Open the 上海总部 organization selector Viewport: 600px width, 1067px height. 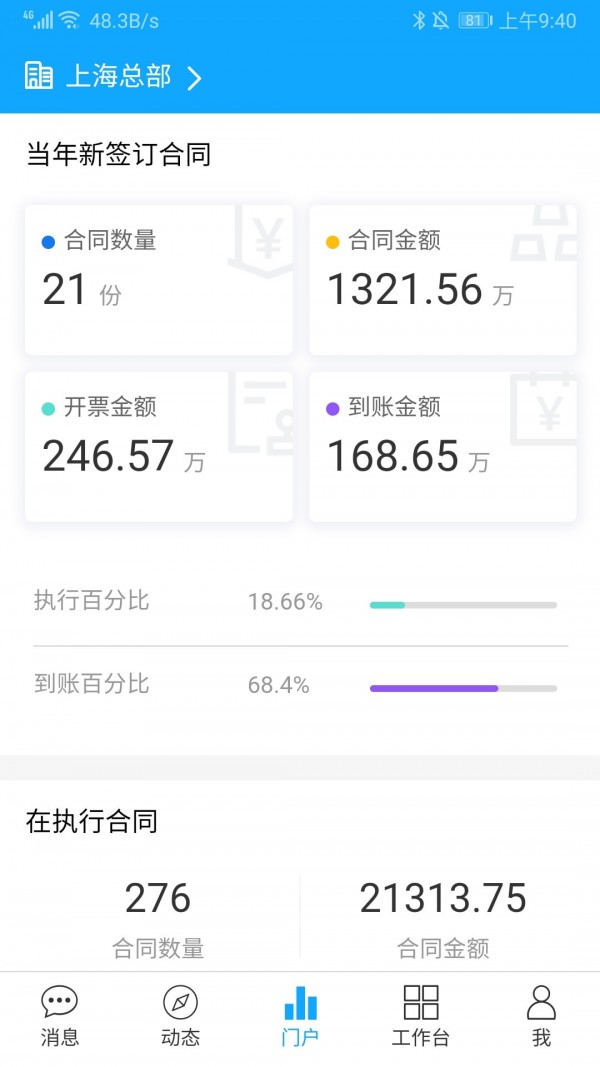coord(114,77)
